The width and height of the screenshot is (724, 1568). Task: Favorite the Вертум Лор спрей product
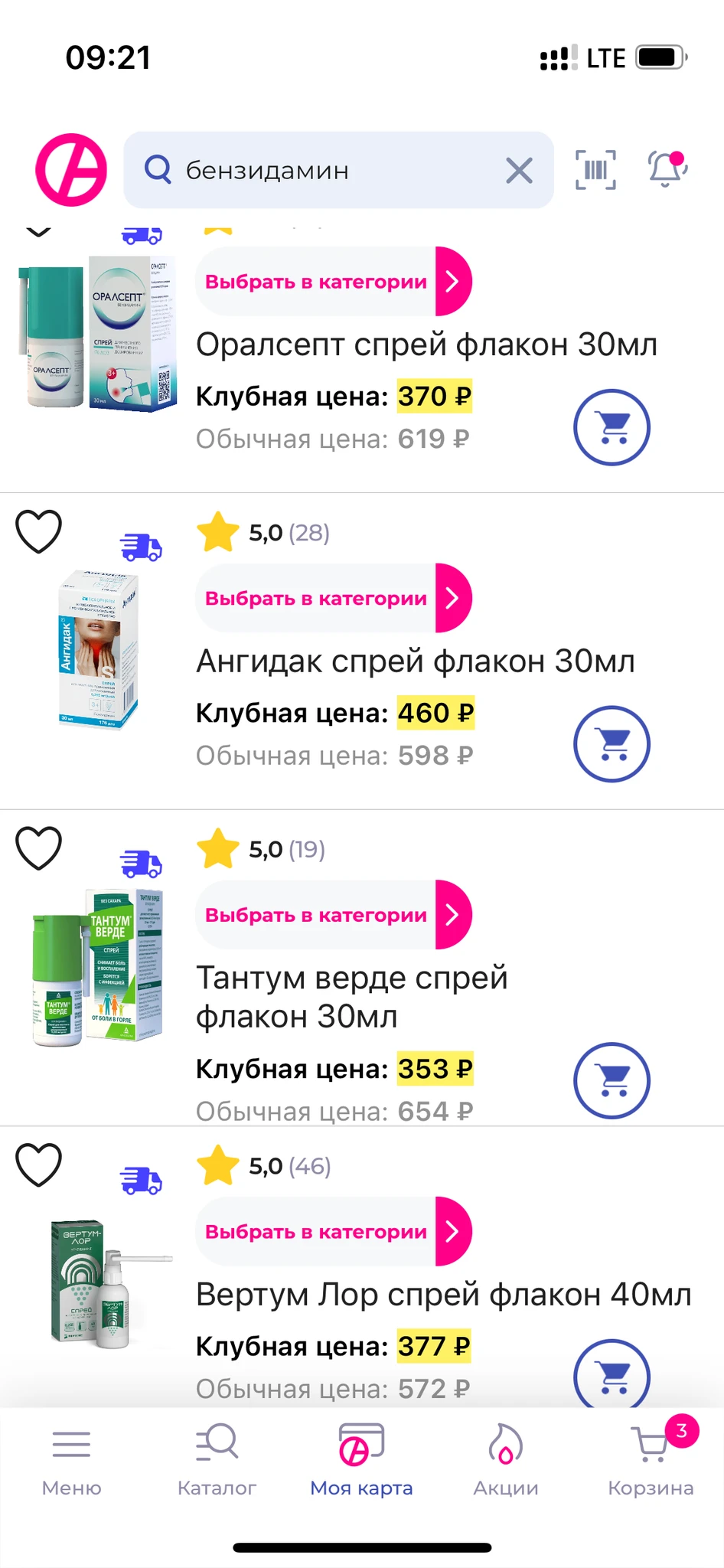(39, 1165)
